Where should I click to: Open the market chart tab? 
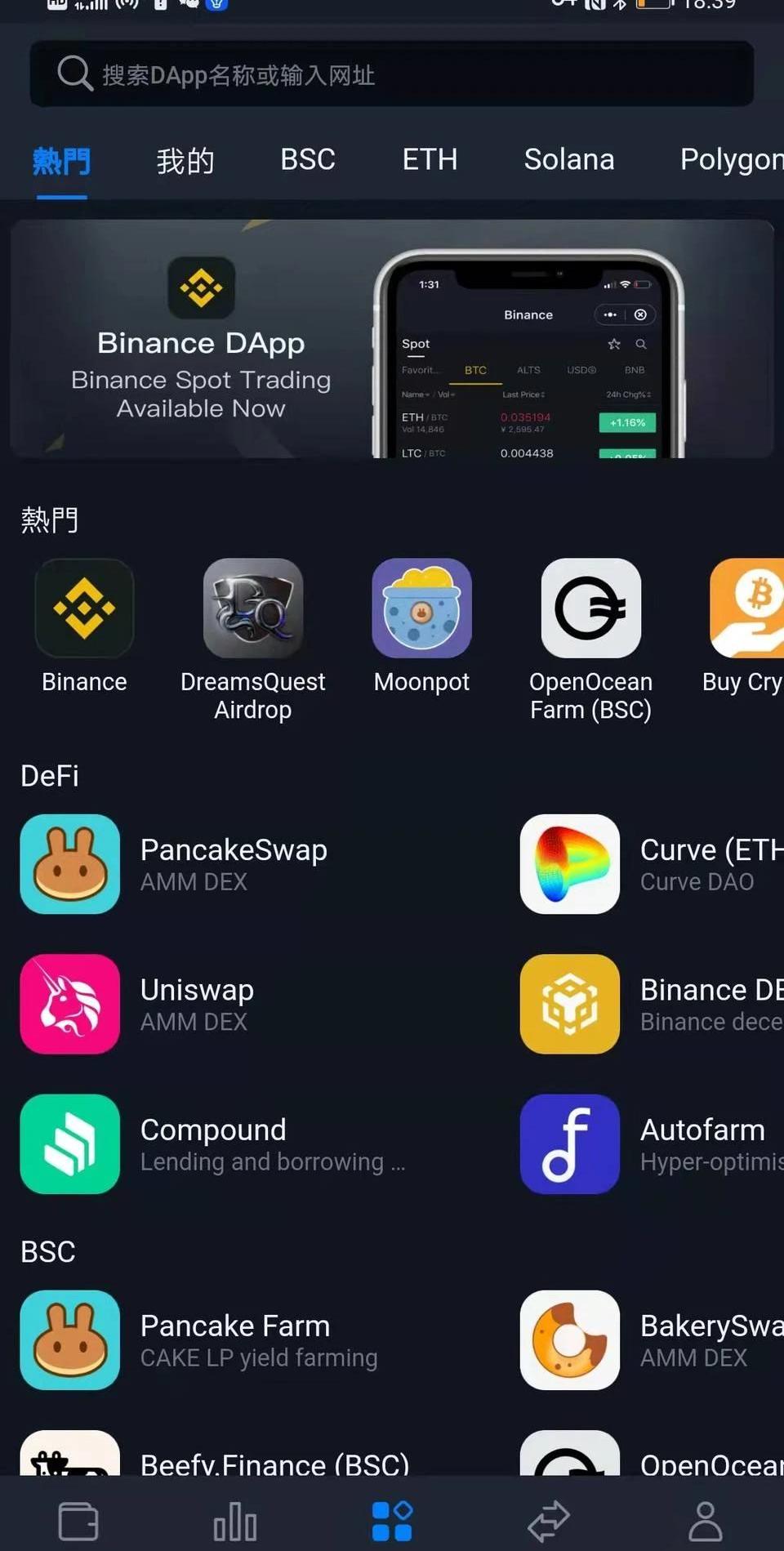pos(235,1522)
